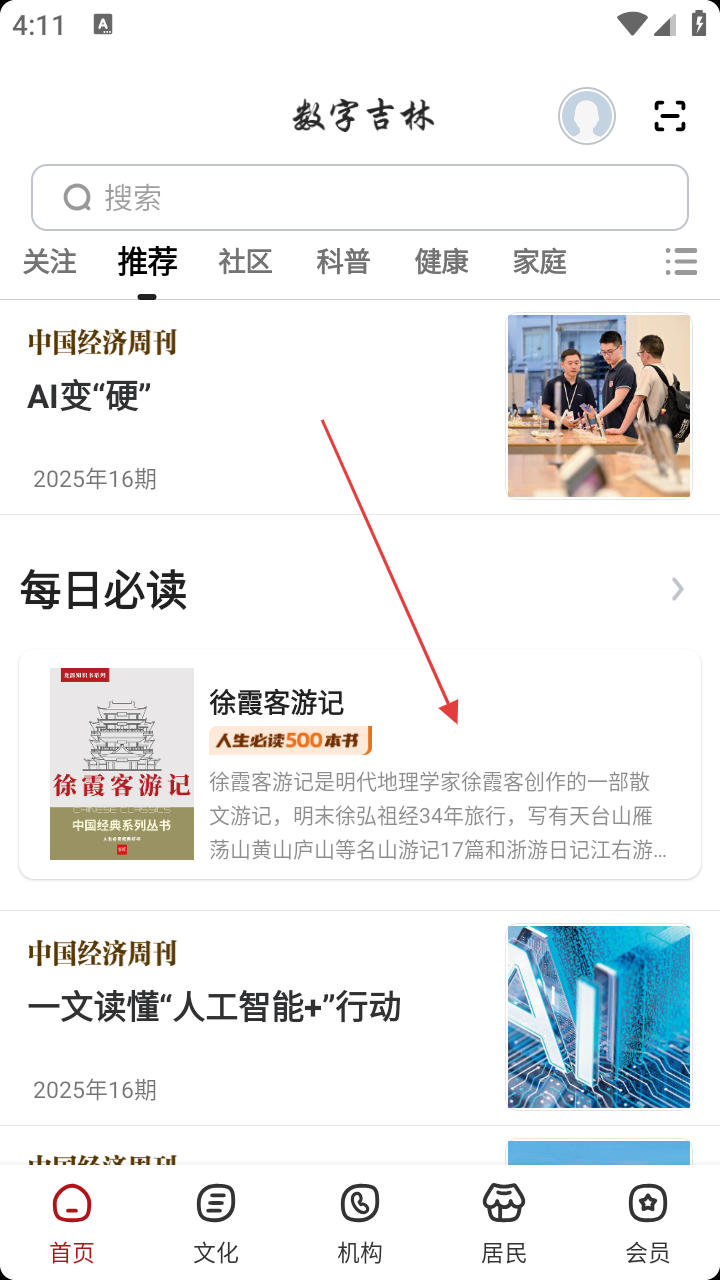Open the profile avatar icon

(586, 117)
